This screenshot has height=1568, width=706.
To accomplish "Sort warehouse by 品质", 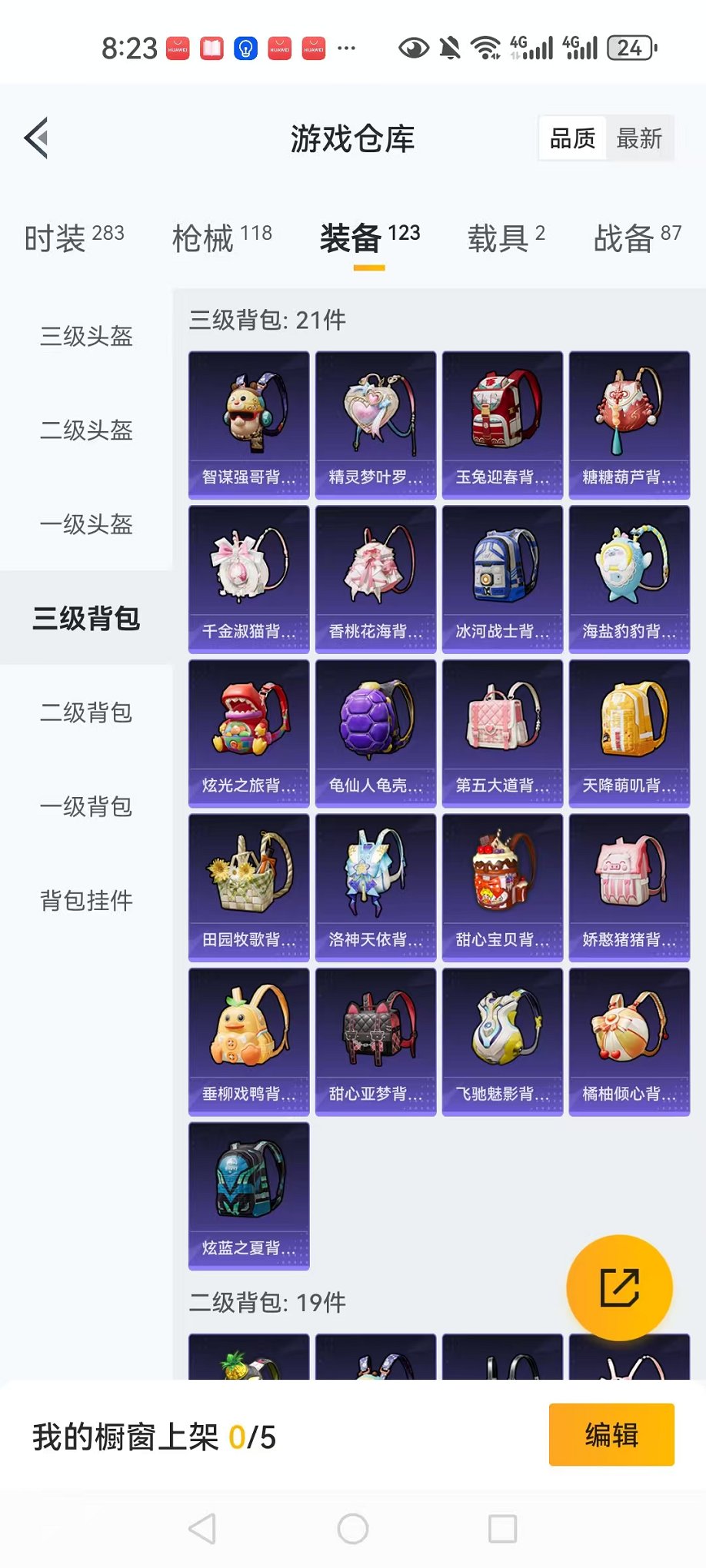I will (573, 139).
